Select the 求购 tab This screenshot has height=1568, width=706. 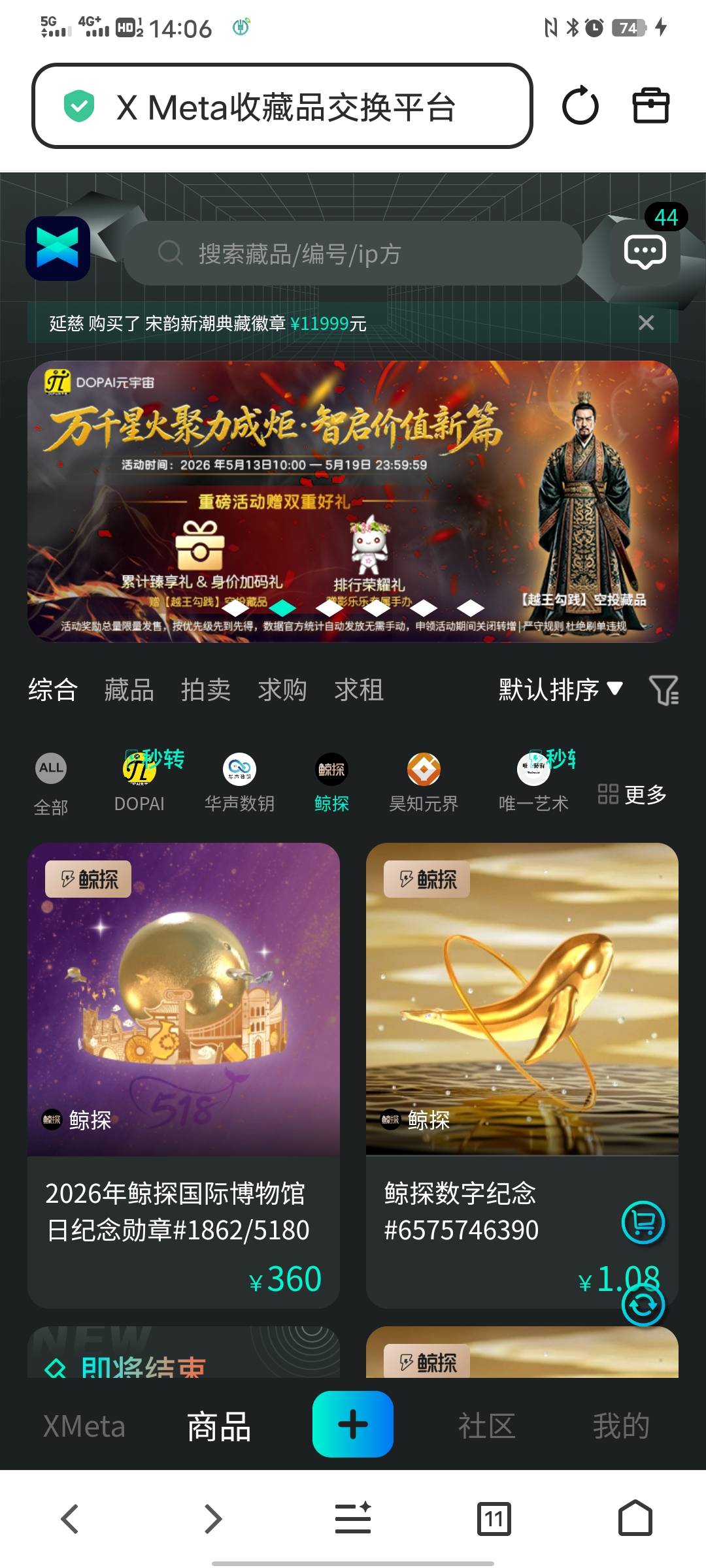pyautogui.click(x=282, y=690)
